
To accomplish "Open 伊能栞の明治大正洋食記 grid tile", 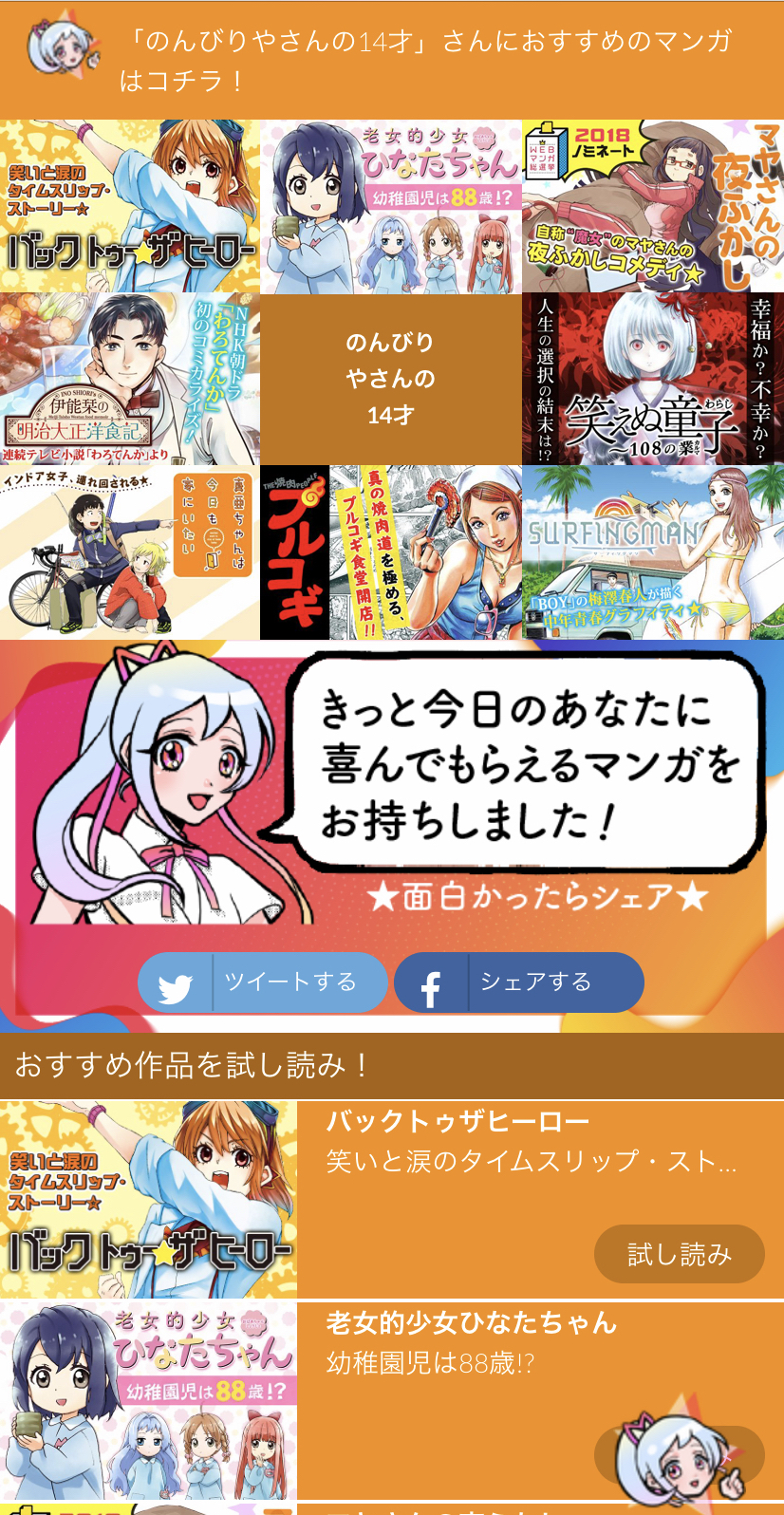I will point(130,379).
